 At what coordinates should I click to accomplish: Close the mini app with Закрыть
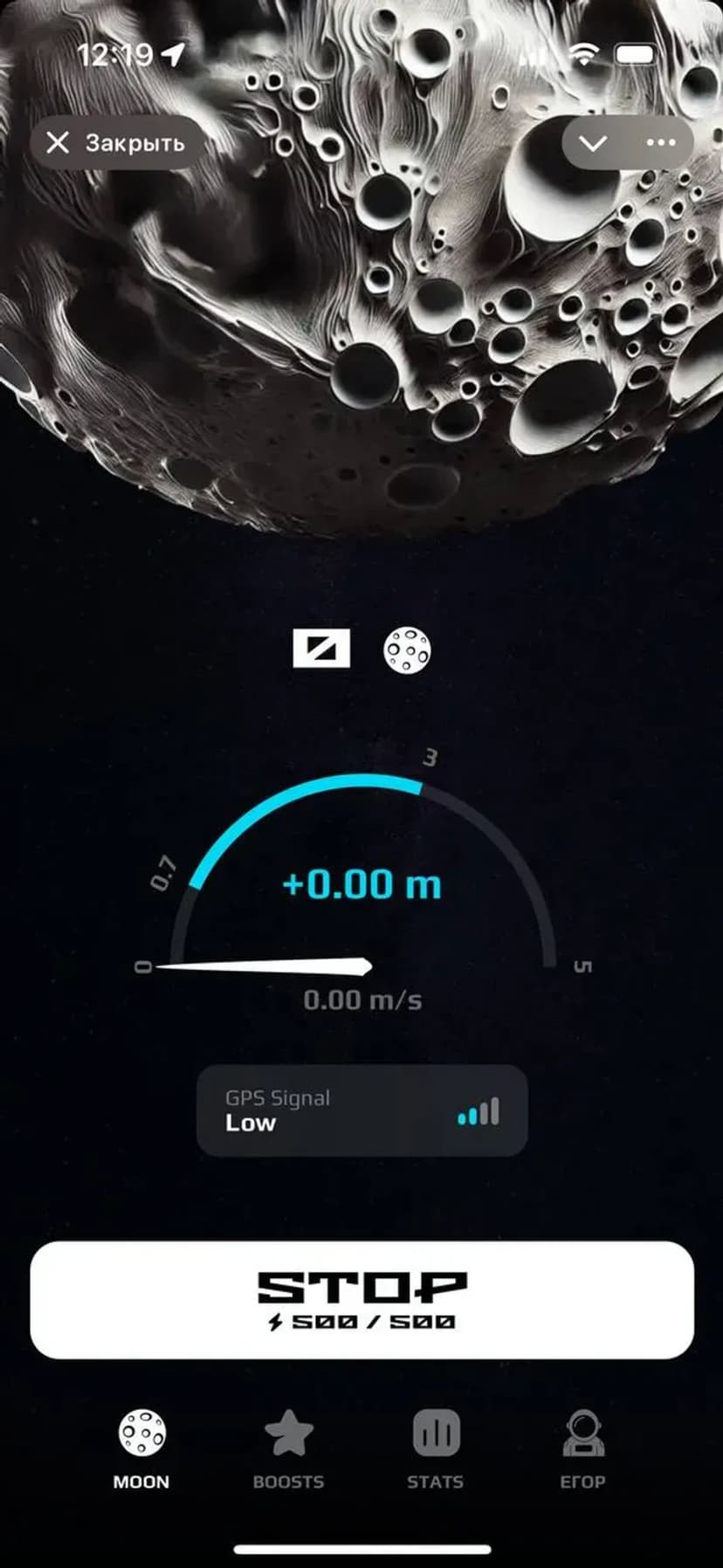(115, 142)
